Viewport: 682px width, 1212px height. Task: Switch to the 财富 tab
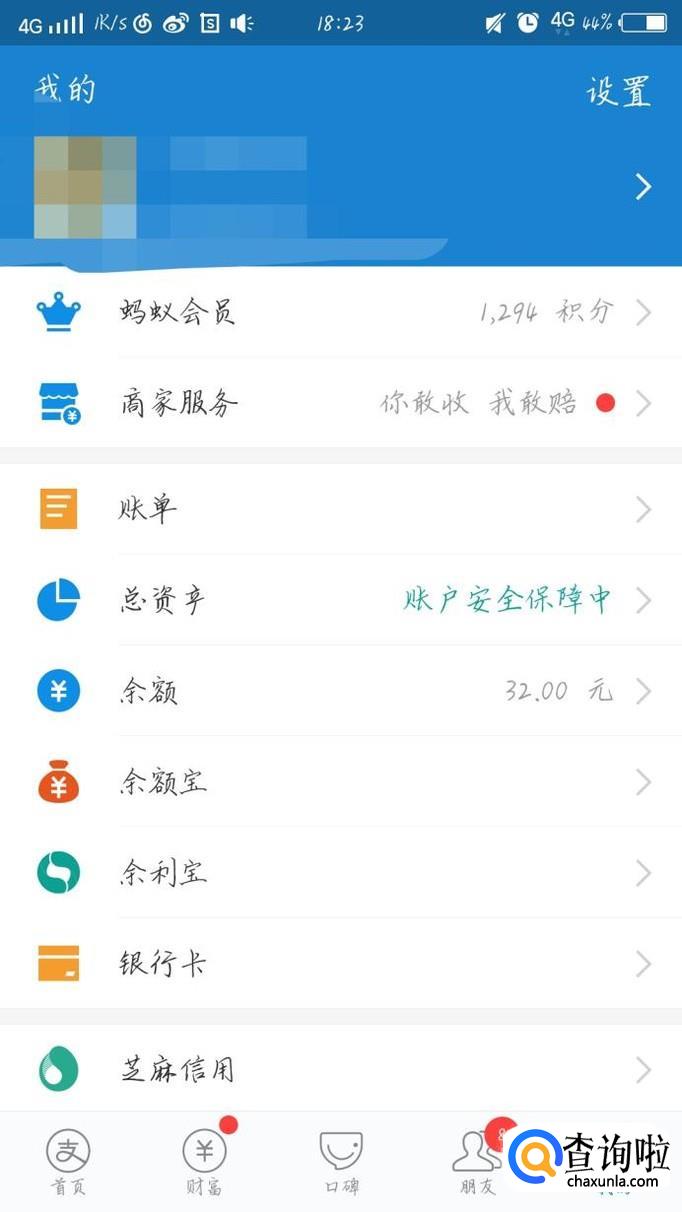click(x=204, y=1162)
